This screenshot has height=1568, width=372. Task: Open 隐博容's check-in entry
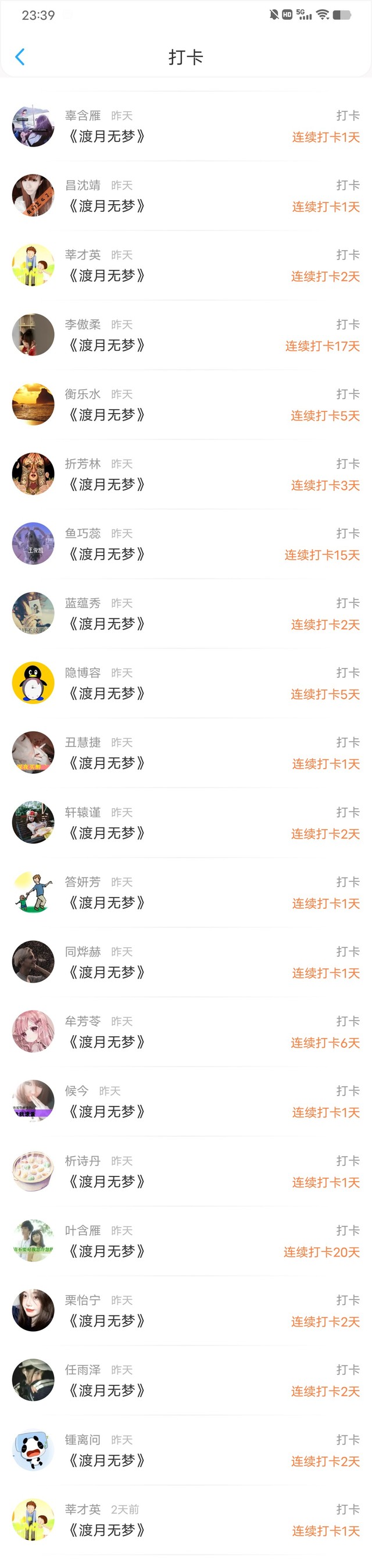point(186,684)
